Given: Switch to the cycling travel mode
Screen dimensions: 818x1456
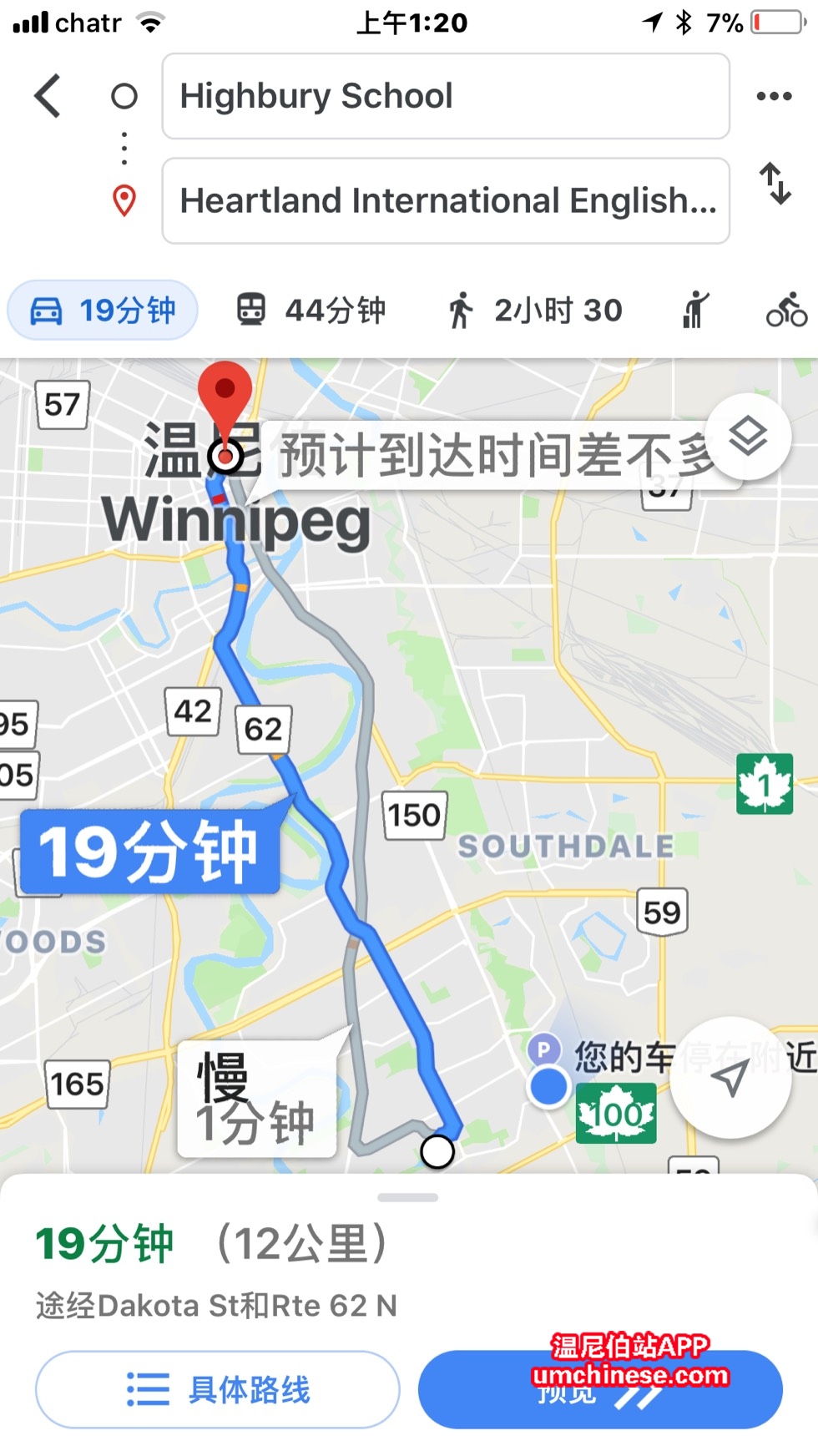Looking at the screenshot, I should 785,311.
